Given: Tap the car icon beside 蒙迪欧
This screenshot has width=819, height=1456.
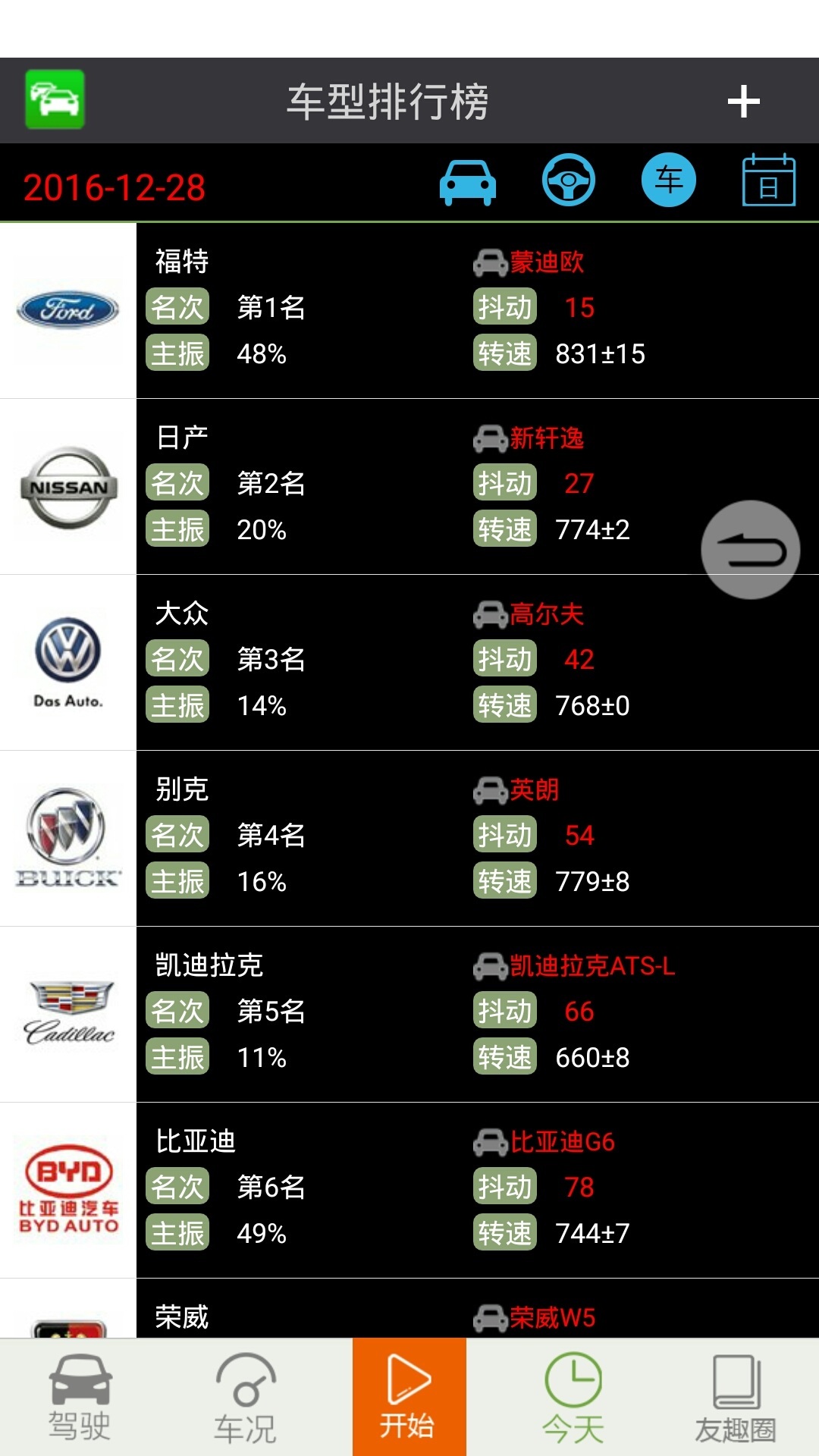Looking at the screenshot, I should coord(490,262).
